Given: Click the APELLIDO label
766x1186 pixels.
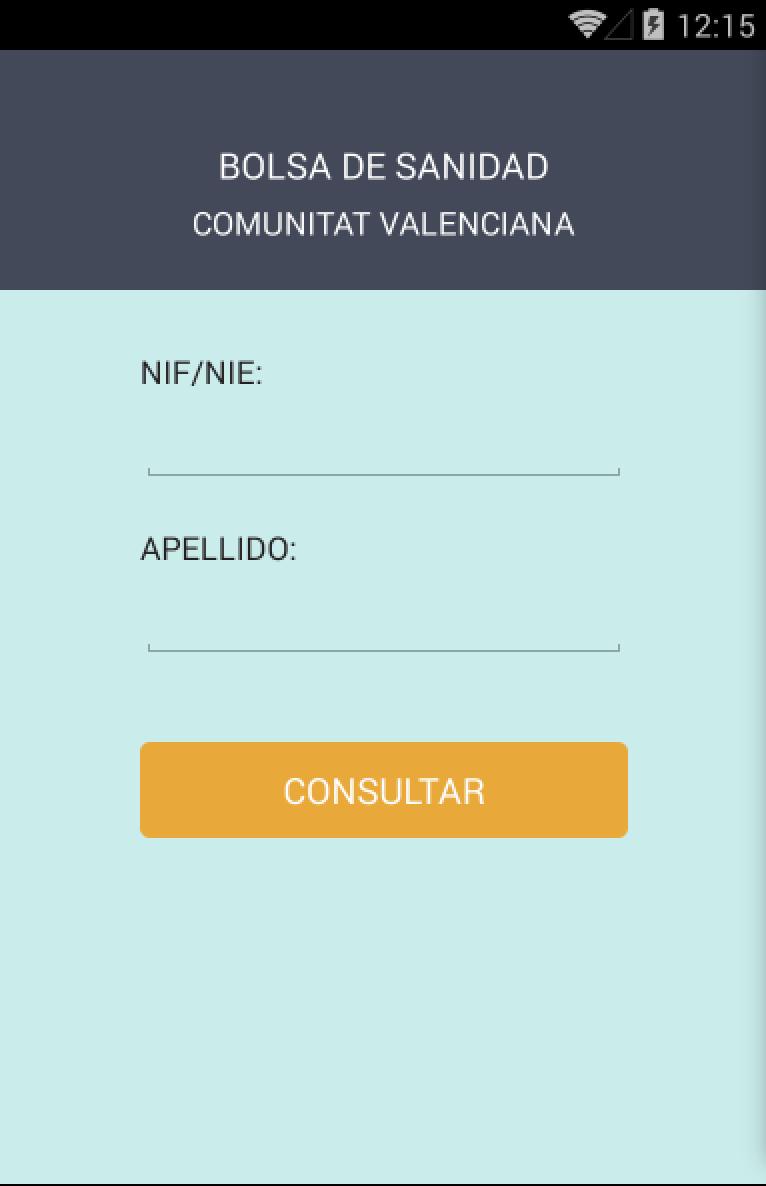Looking at the screenshot, I should (217, 548).
